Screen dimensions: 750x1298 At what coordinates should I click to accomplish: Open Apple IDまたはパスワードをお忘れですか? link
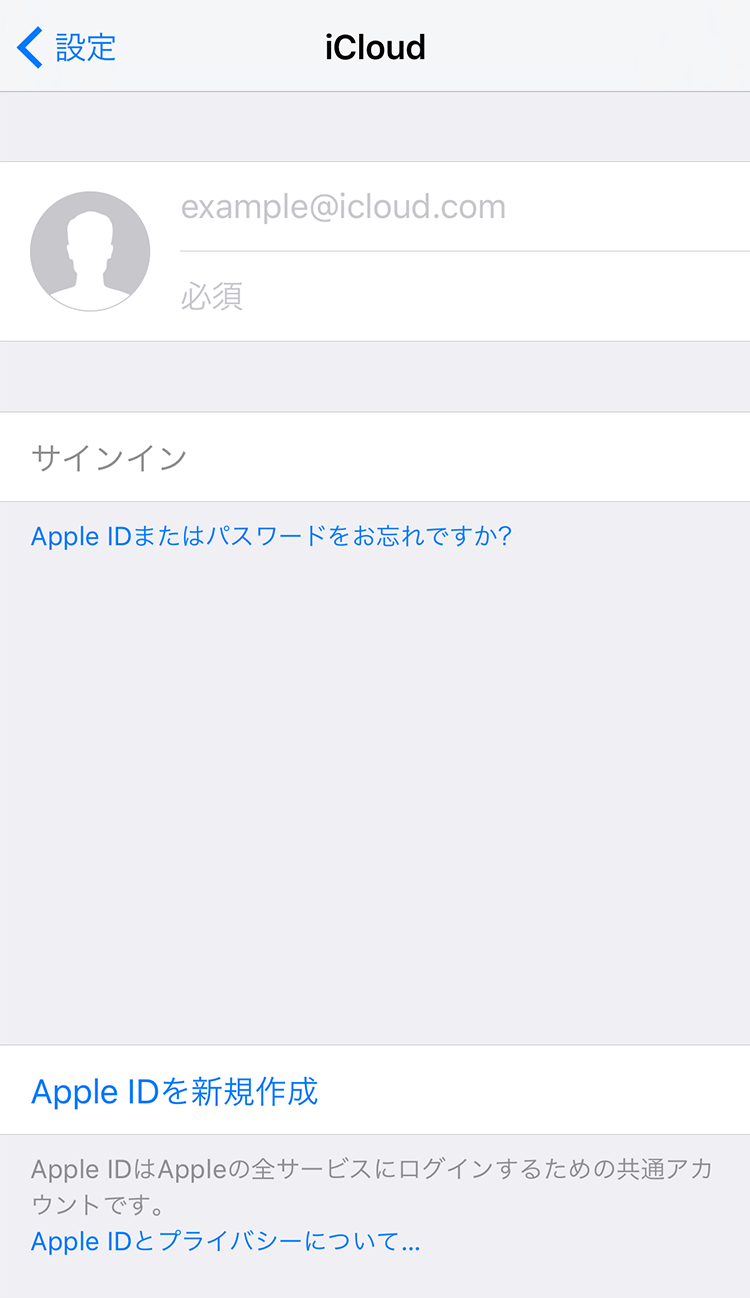pyautogui.click(x=271, y=536)
